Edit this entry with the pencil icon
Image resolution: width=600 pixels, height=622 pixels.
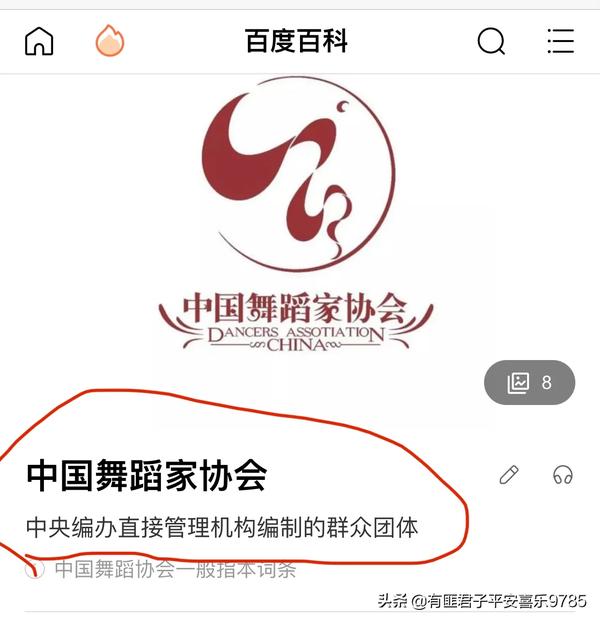(x=509, y=474)
